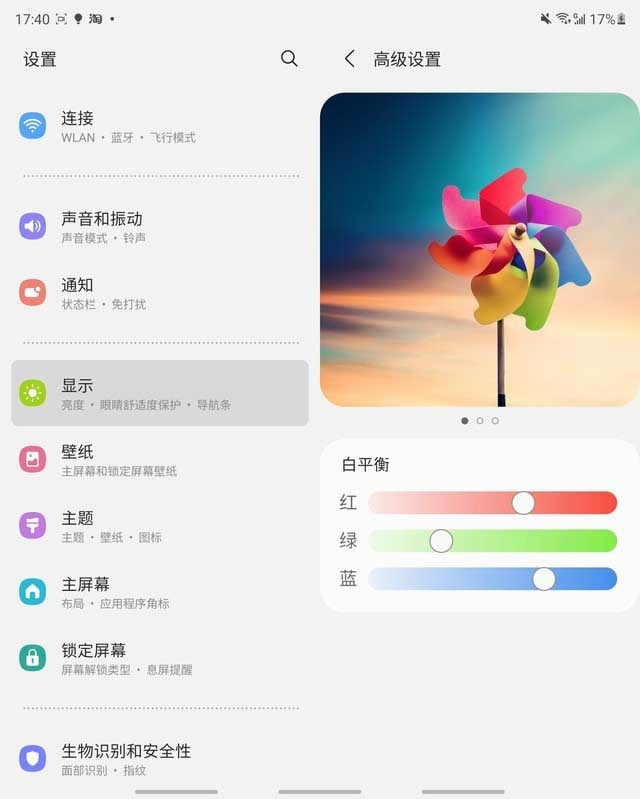Image resolution: width=640 pixels, height=799 pixels.
Task: Open 主屏幕 settings
Action: point(160,593)
